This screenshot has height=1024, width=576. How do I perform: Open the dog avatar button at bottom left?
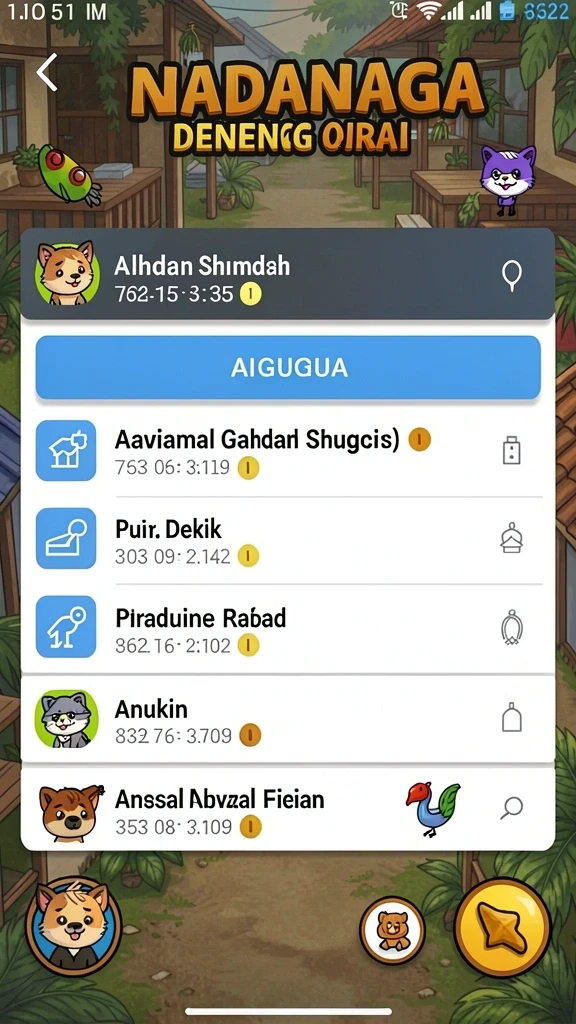pyautogui.click(x=74, y=925)
